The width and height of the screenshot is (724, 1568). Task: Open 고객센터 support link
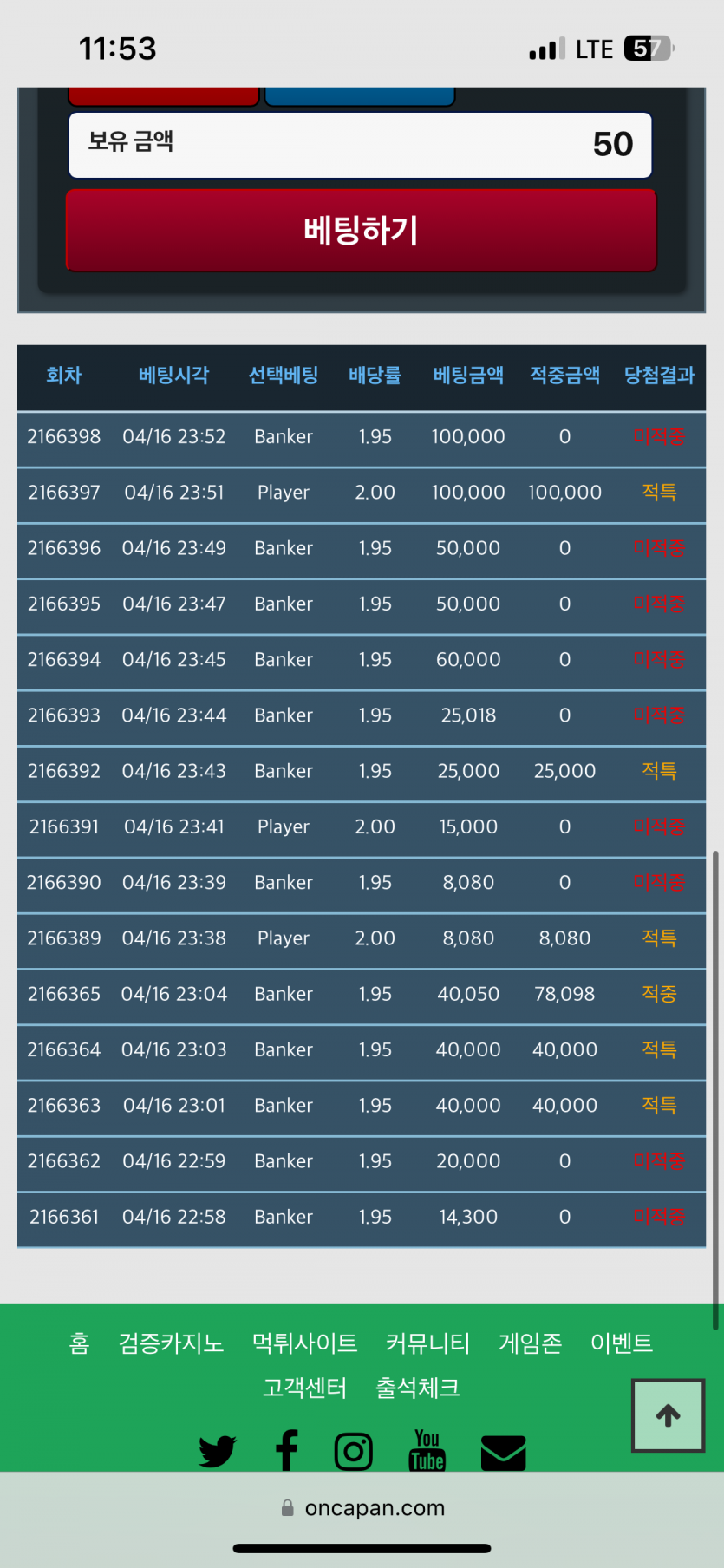[304, 1388]
